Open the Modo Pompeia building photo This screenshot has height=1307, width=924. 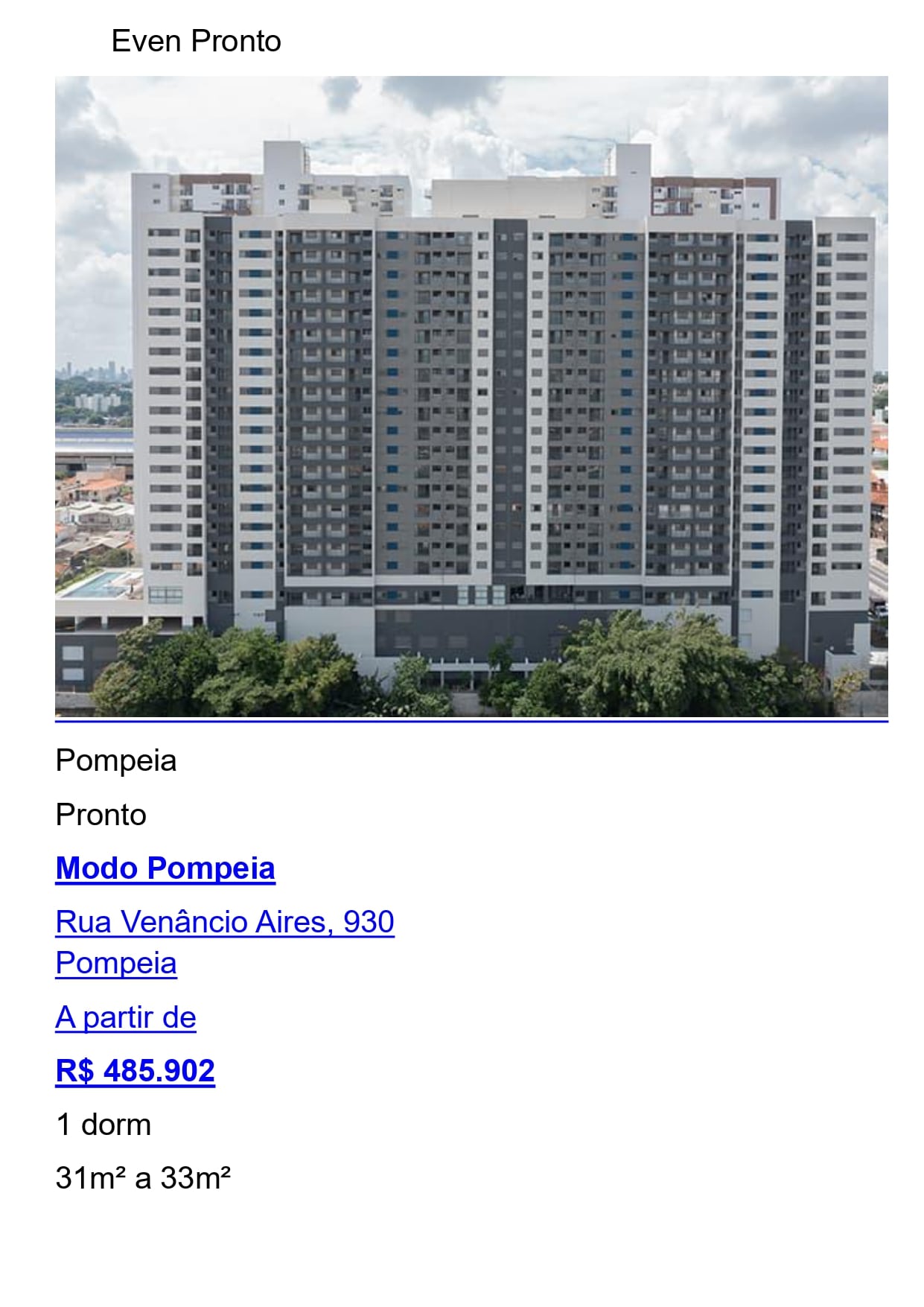coord(471,396)
